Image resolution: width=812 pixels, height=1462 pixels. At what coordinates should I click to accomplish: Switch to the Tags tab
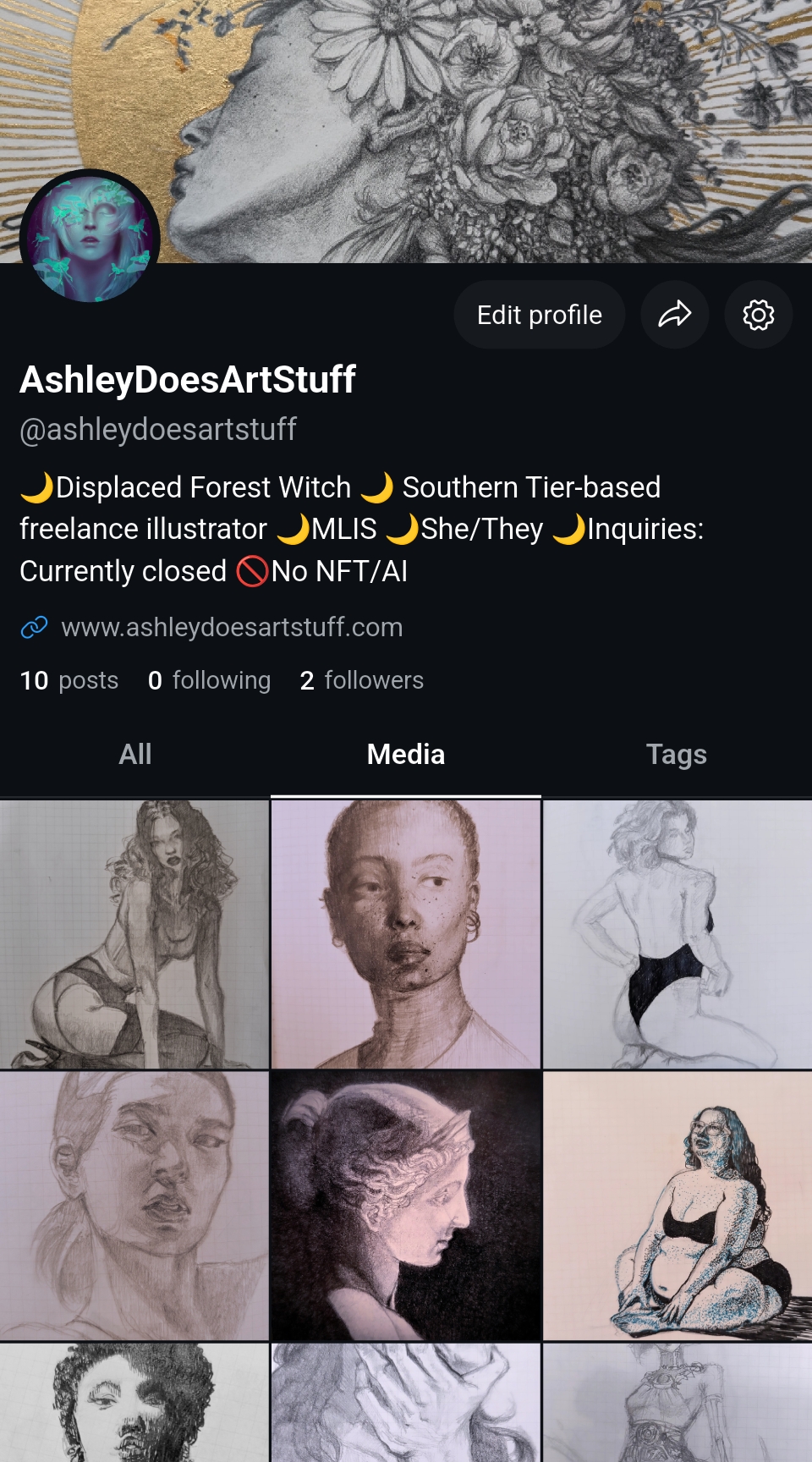tap(676, 754)
